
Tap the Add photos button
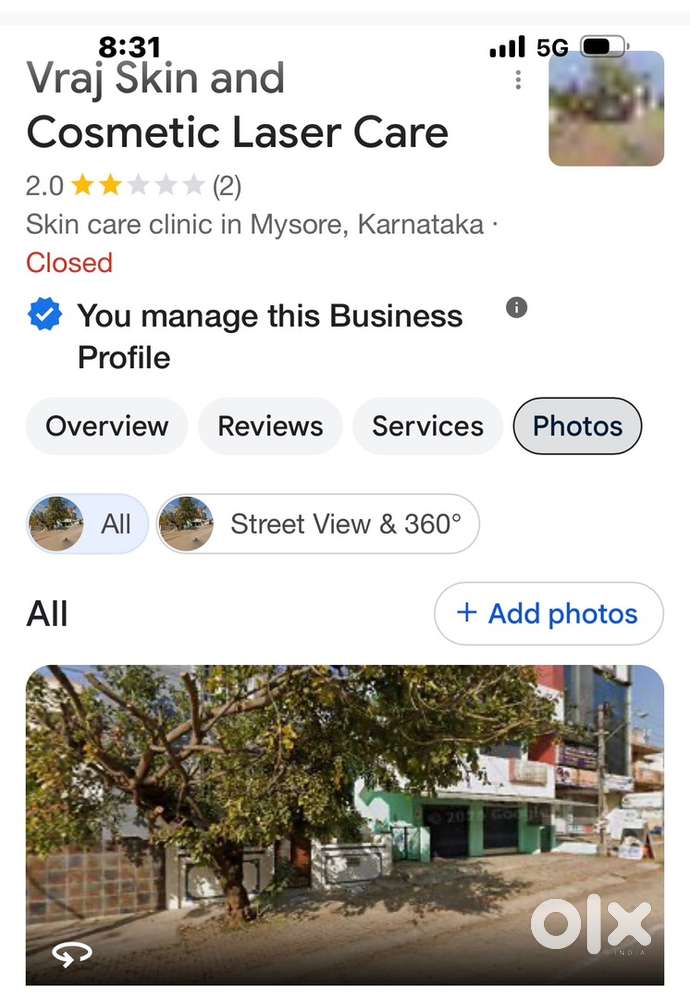549,614
